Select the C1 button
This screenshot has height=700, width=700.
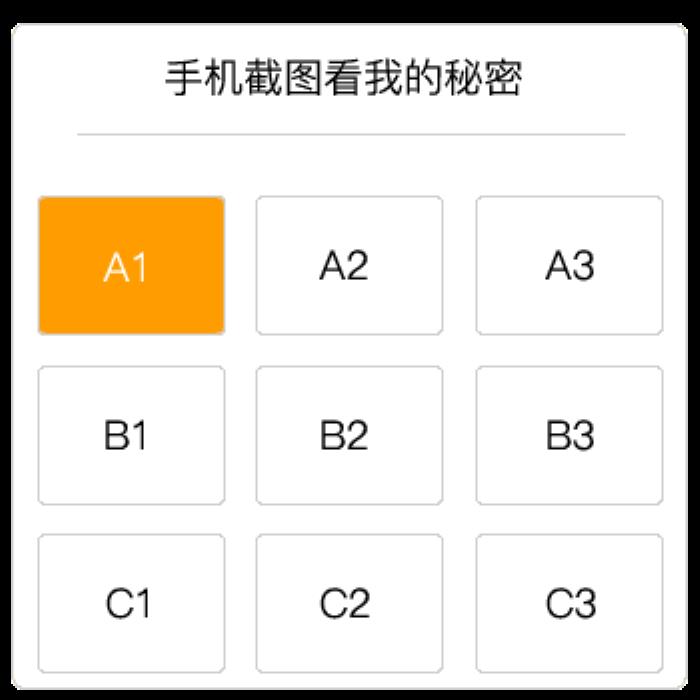coord(131,603)
